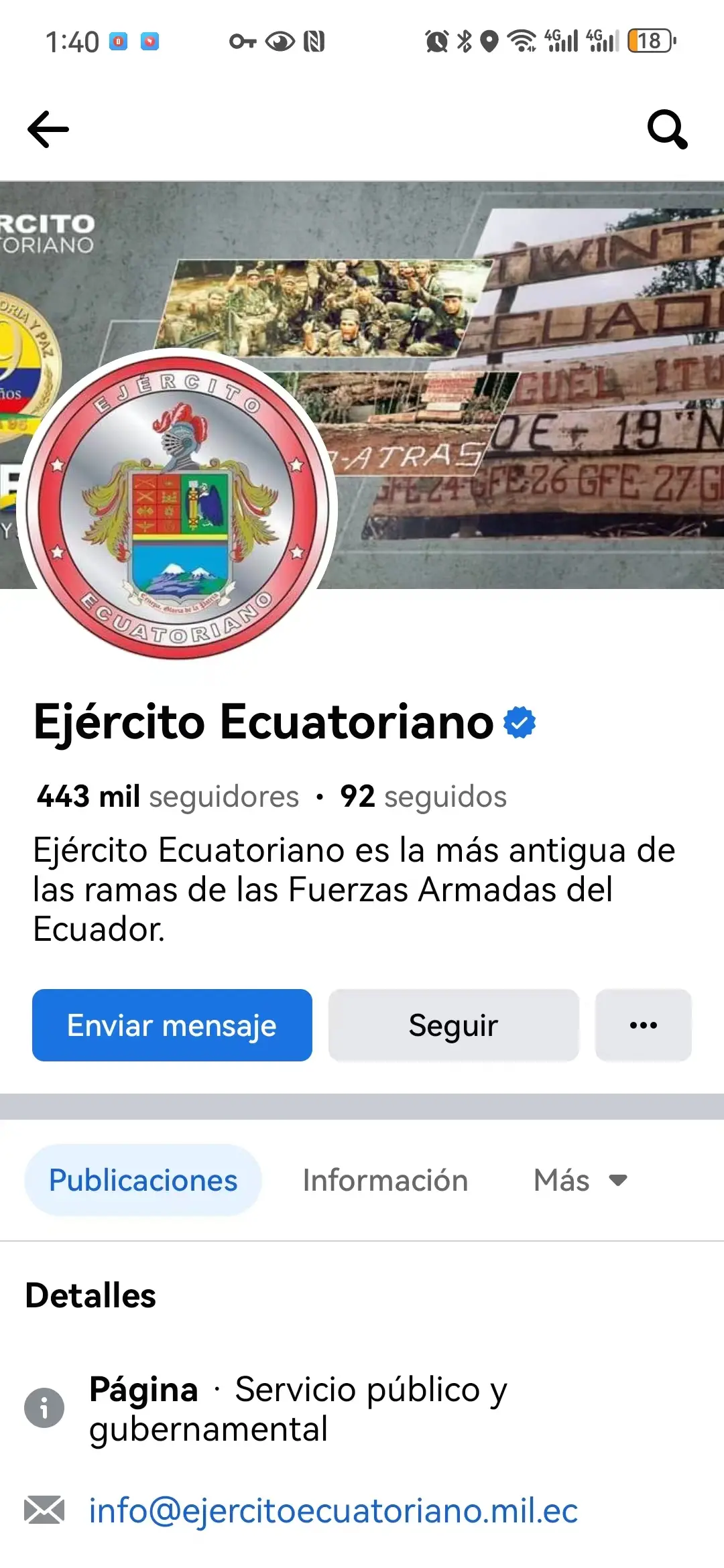Open the info@ejercitoecuatoriano.mil.ec email link

point(333,1510)
